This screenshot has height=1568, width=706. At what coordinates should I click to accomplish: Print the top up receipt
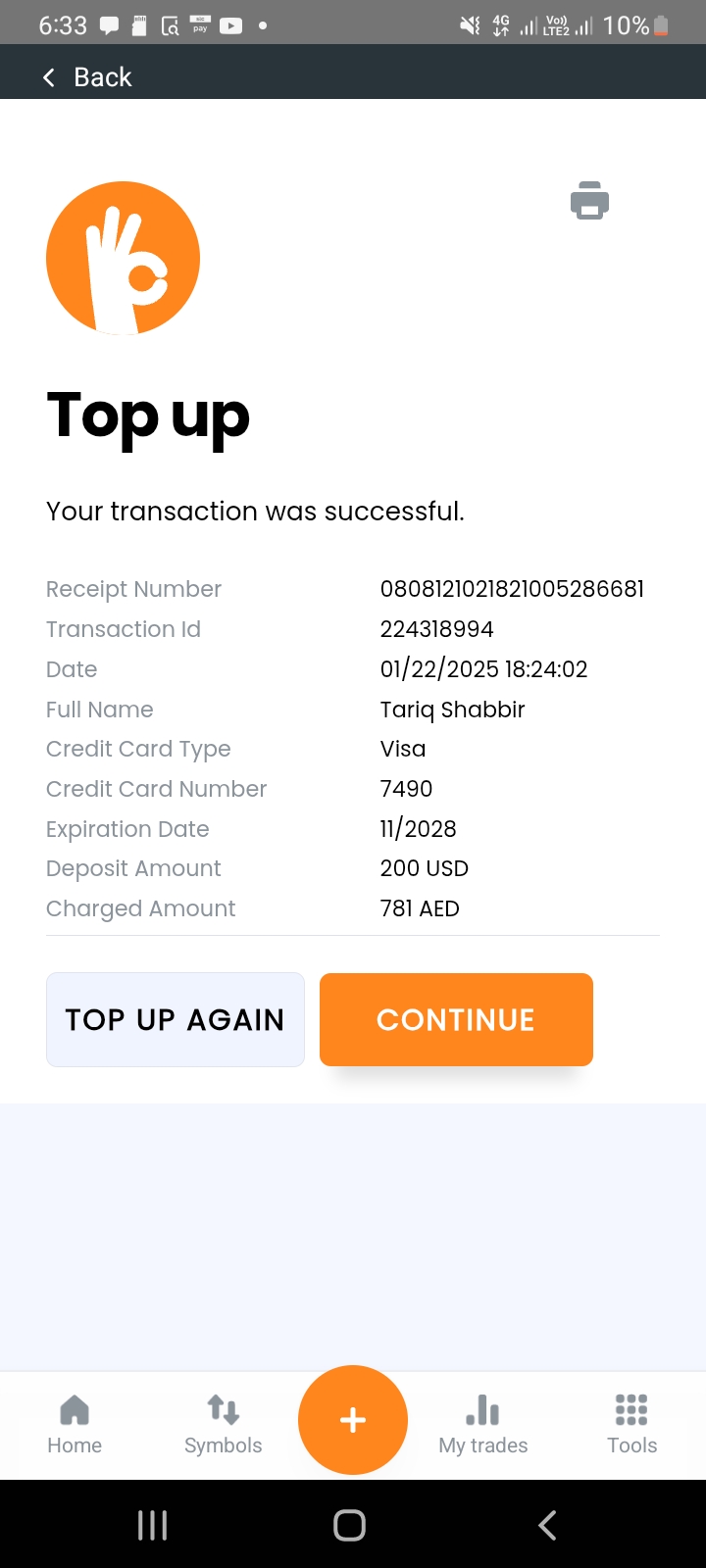589,201
